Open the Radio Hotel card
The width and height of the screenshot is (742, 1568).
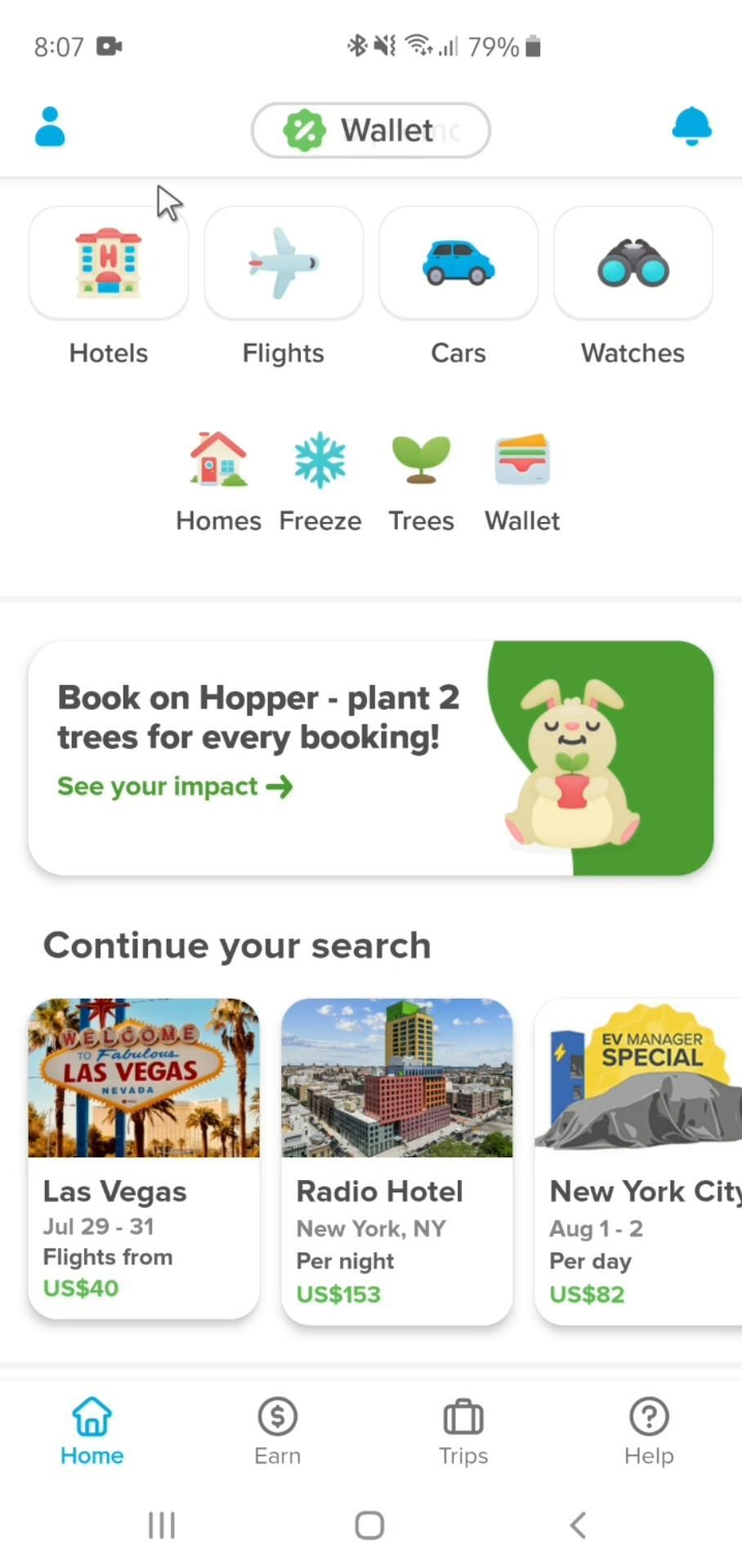(397, 1160)
